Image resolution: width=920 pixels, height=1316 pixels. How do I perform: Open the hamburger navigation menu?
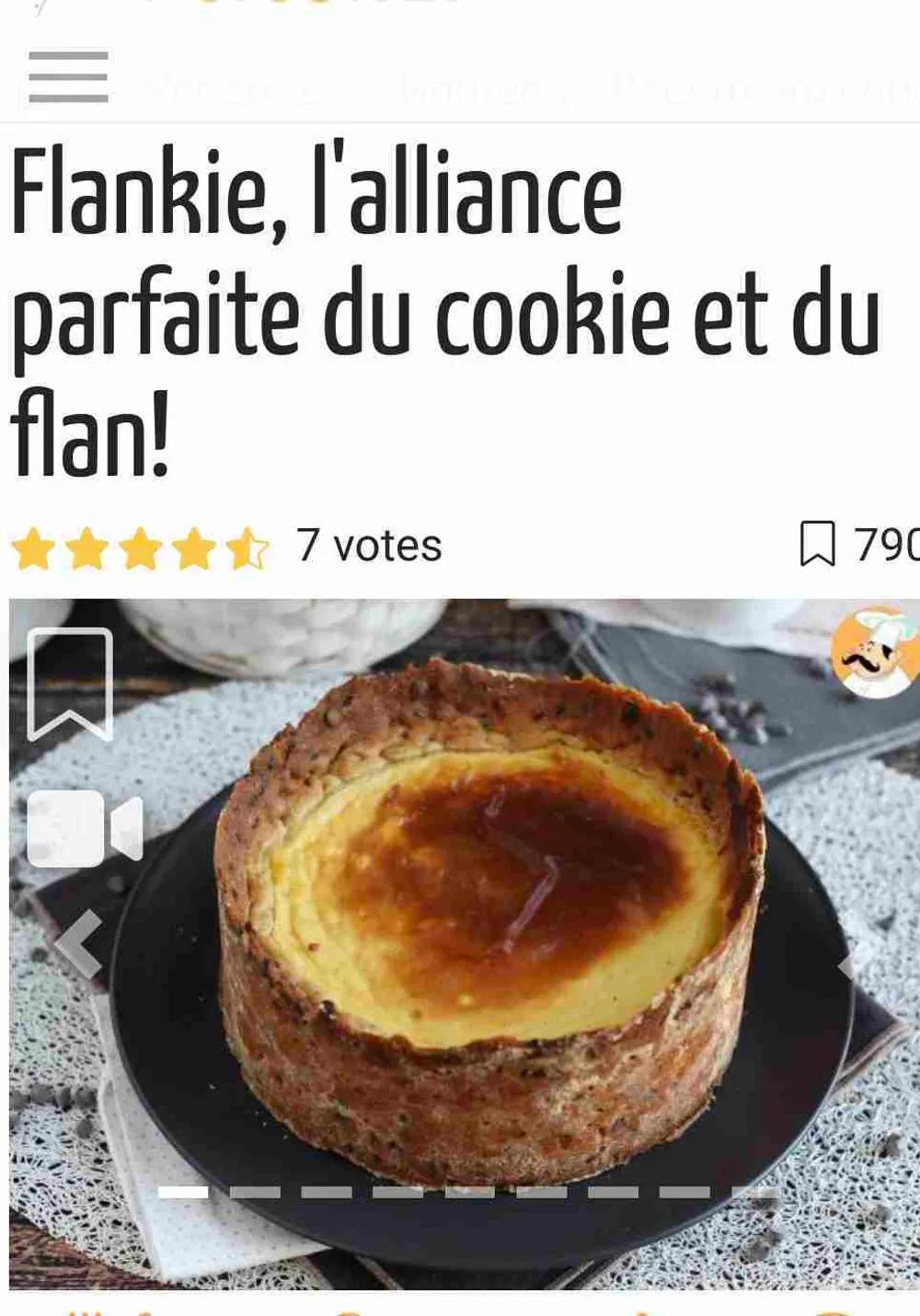pyautogui.click(x=68, y=76)
